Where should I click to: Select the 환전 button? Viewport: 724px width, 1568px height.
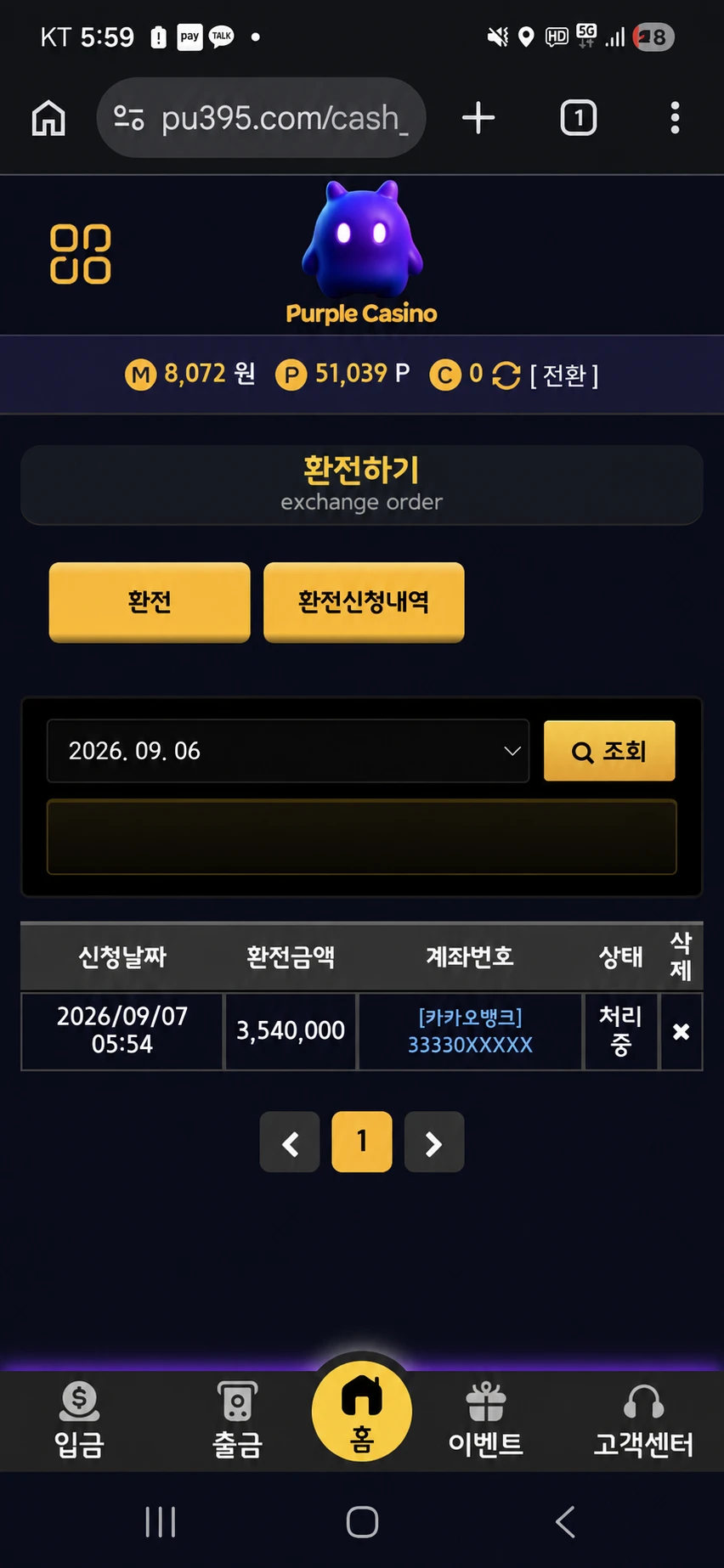[150, 601]
